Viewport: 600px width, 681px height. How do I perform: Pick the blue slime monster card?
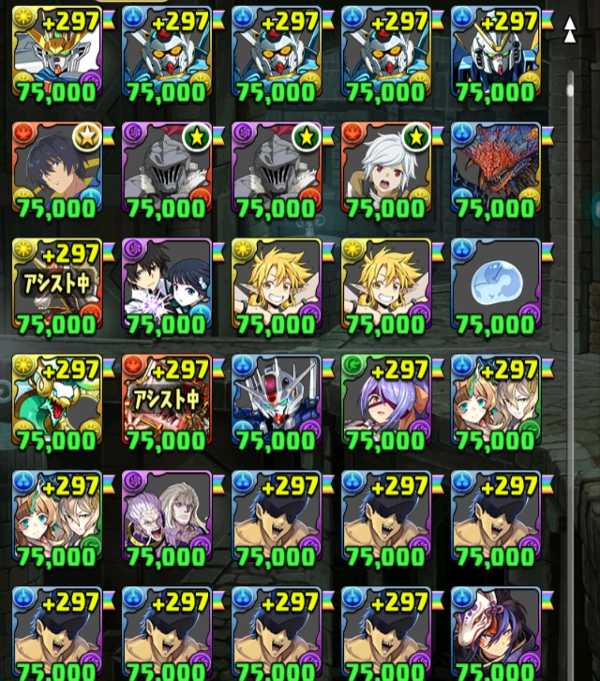(495, 285)
